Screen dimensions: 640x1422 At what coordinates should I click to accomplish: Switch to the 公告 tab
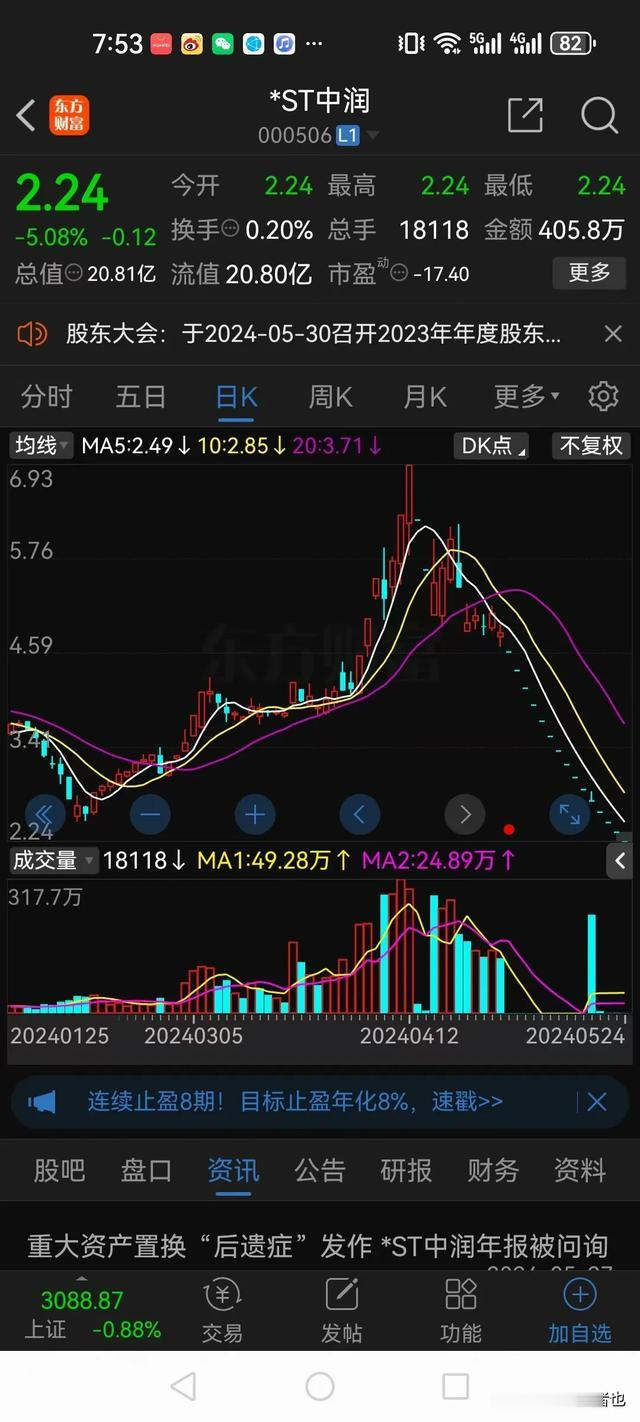click(320, 1170)
